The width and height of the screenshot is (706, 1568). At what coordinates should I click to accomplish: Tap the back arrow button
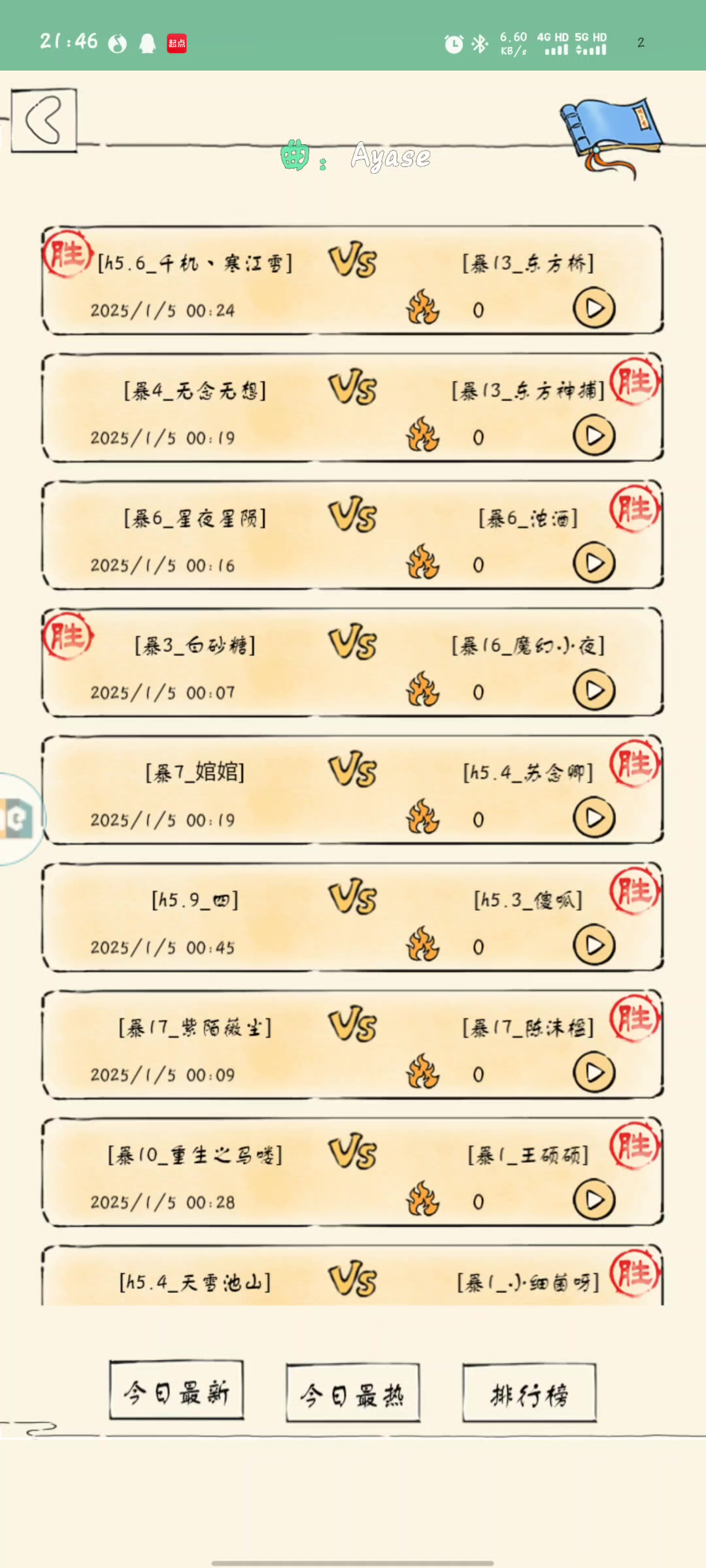pyautogui.click(x=44, y=120)
